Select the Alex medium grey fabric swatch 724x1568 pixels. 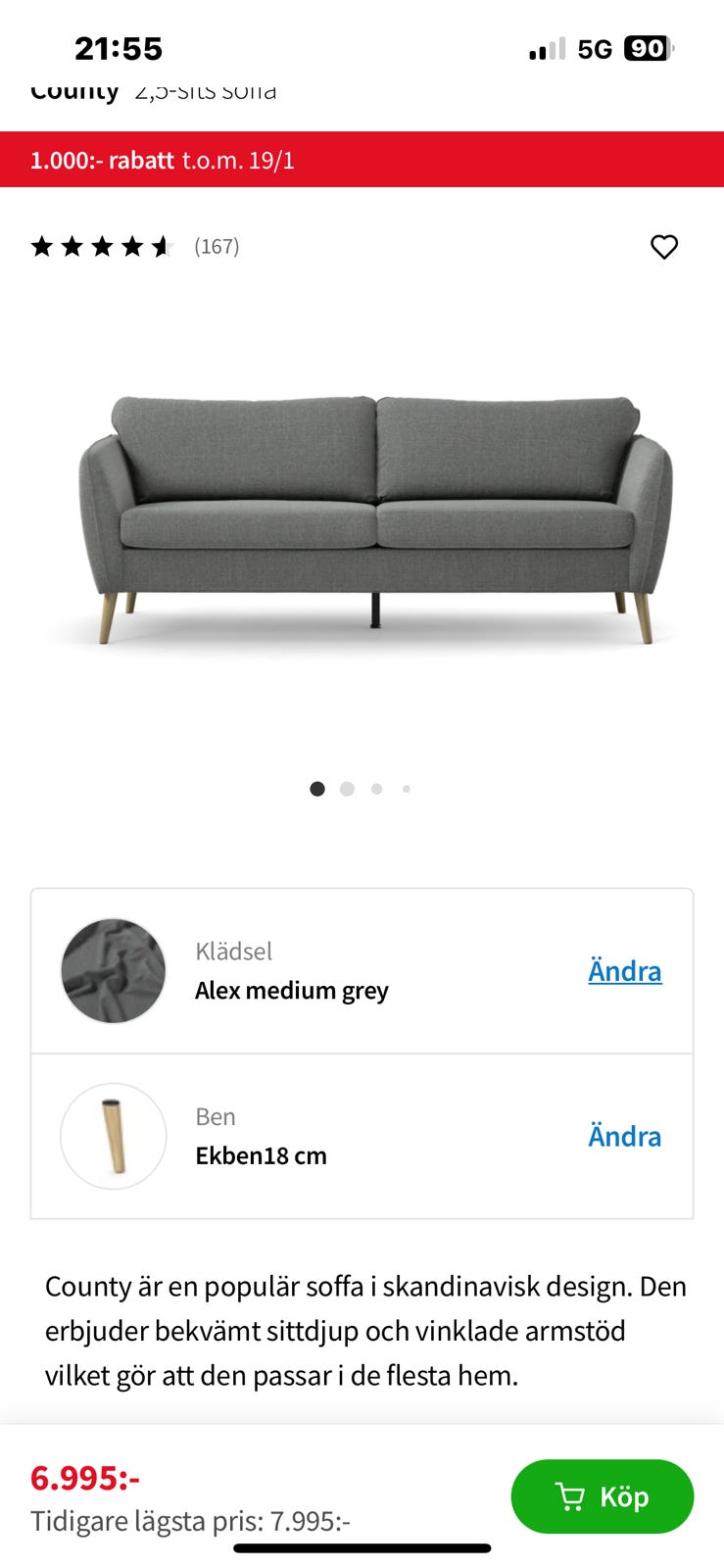coord(113,970)
